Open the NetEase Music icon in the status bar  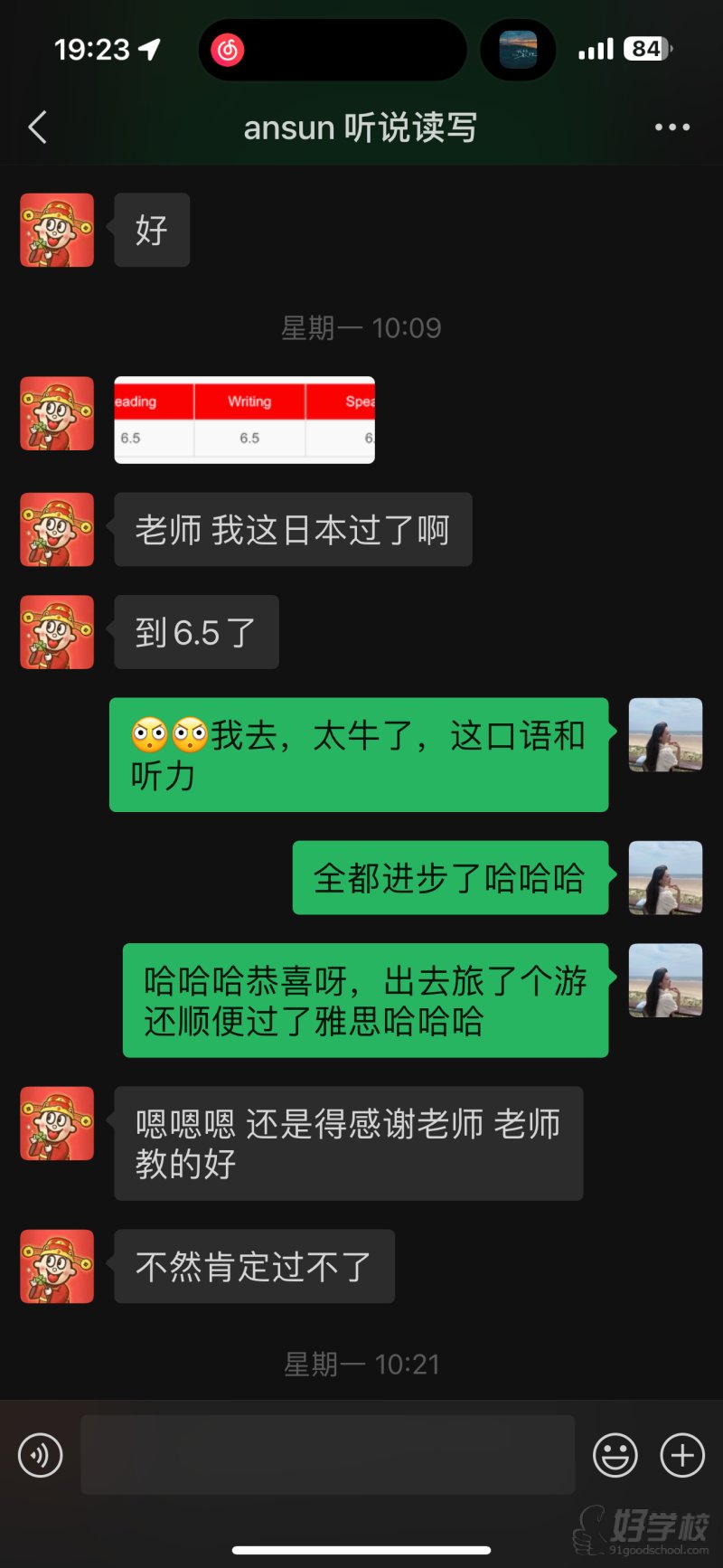point(225,49)
